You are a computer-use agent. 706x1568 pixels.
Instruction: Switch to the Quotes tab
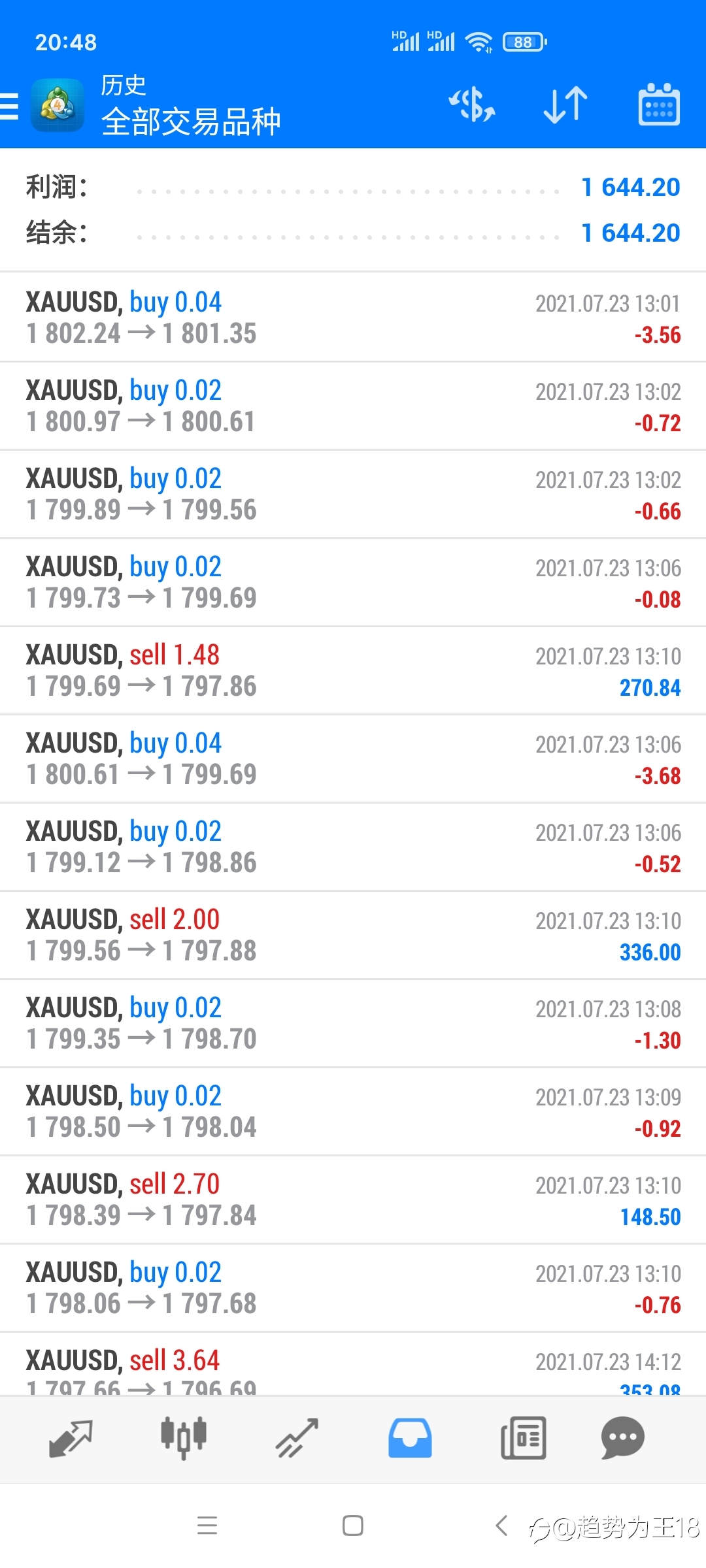pos(71,1439)
